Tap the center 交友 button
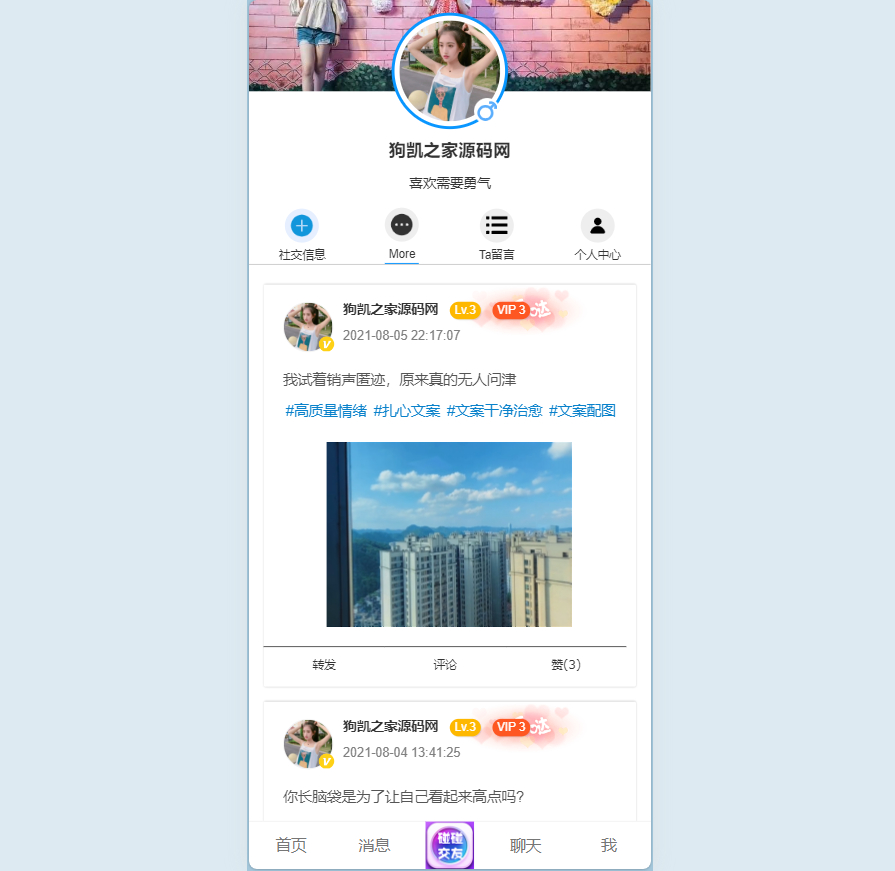This screenshot has width=895, height=871. coord(449,845)
